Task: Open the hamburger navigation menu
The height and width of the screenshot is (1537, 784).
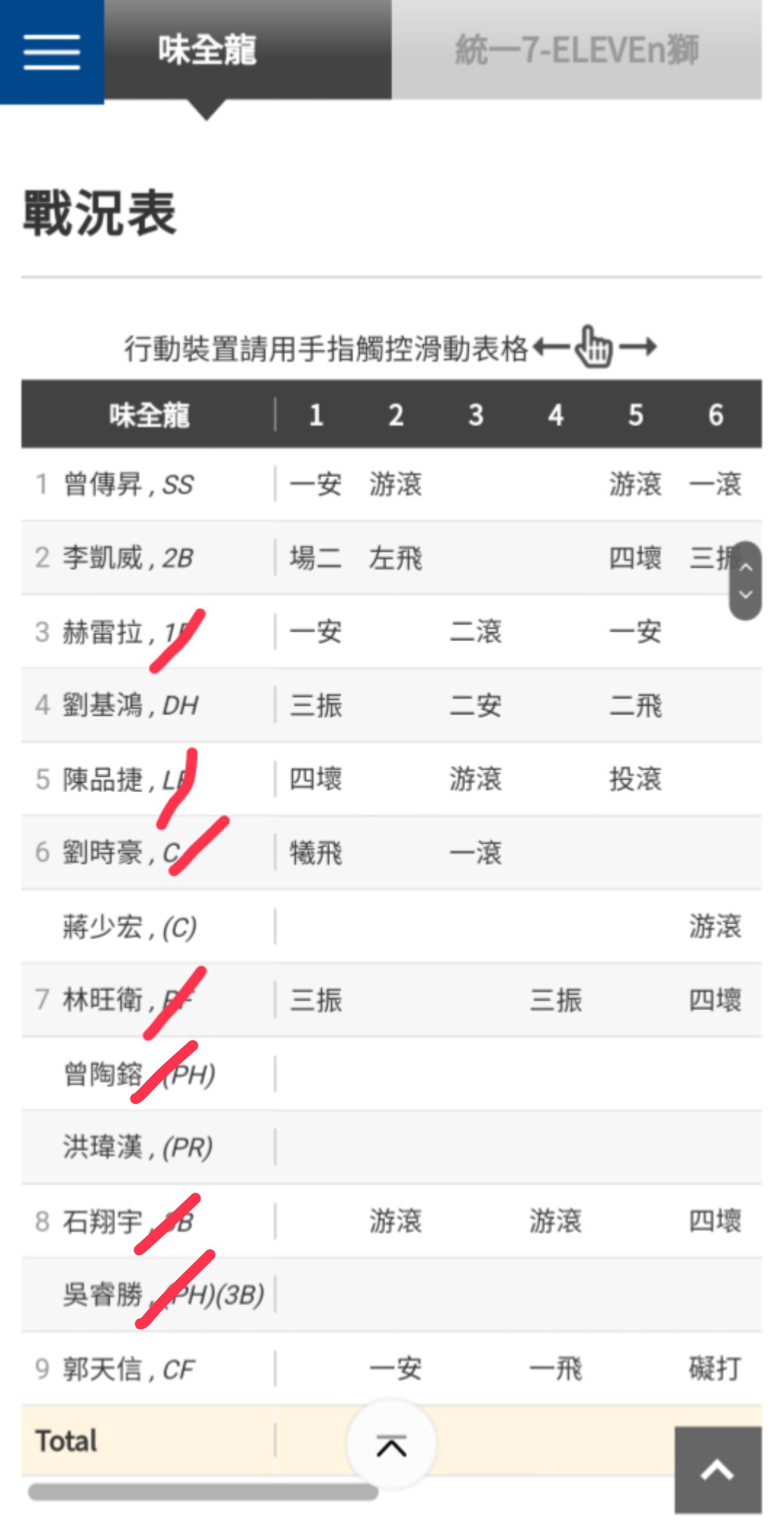Action: [x=52, y=52]
